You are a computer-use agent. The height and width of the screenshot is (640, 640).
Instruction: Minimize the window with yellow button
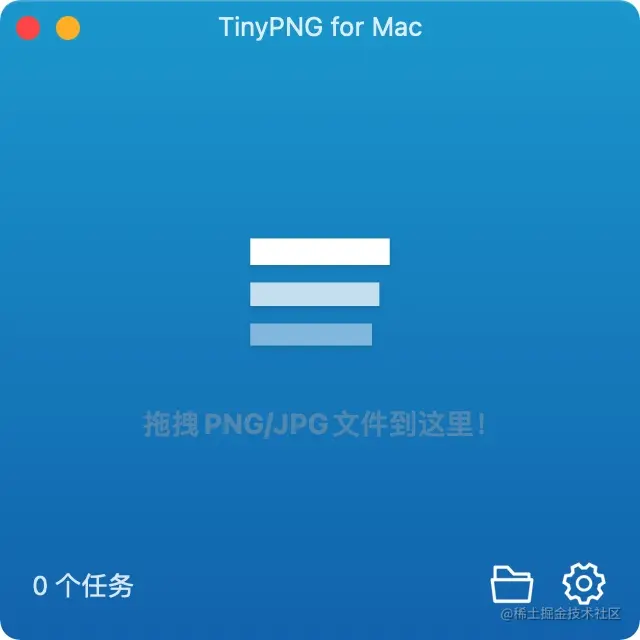(67, 28)
